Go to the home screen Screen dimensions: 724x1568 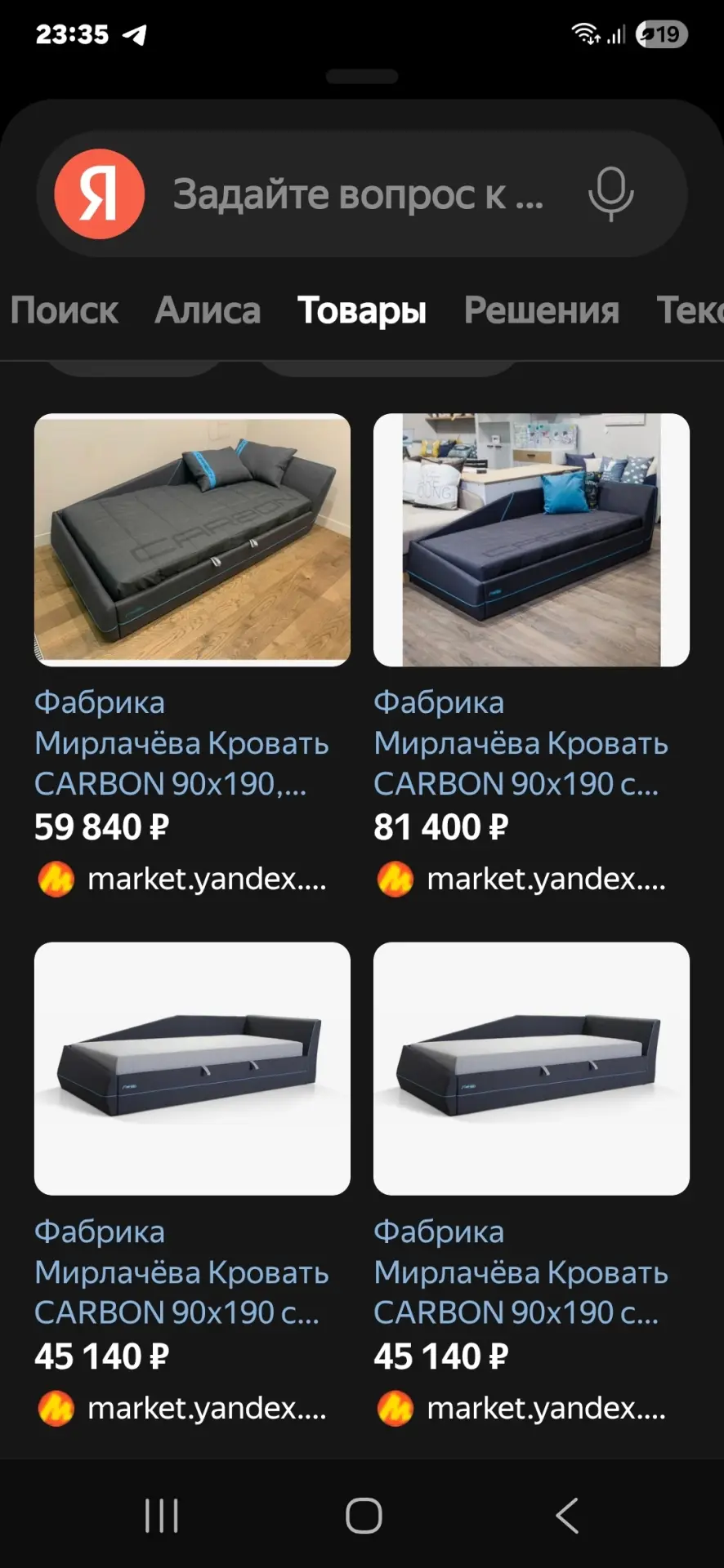pos(364,1516)
